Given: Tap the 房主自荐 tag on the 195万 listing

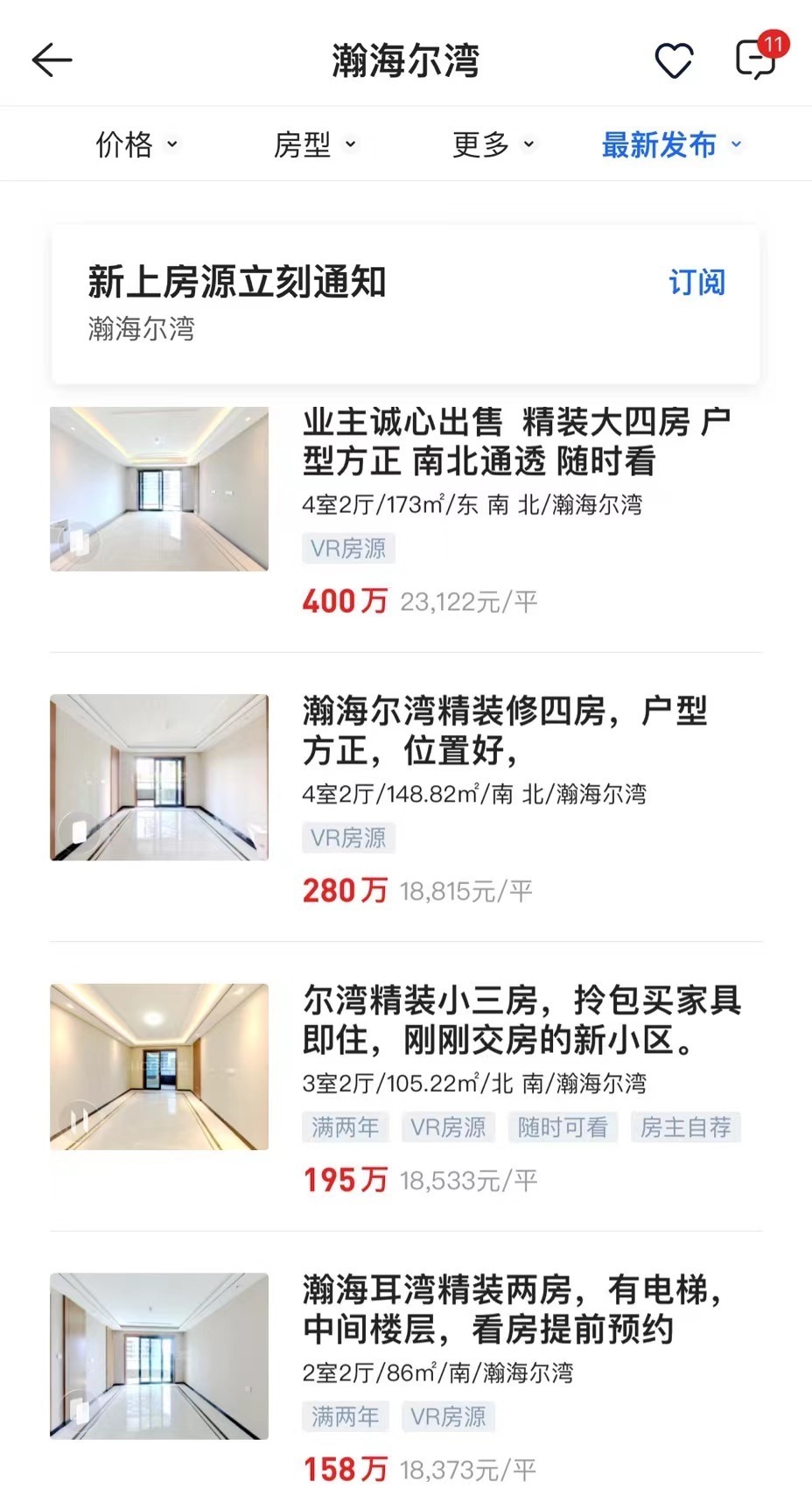Looking at the screenshot, I should coord(687,1127).
